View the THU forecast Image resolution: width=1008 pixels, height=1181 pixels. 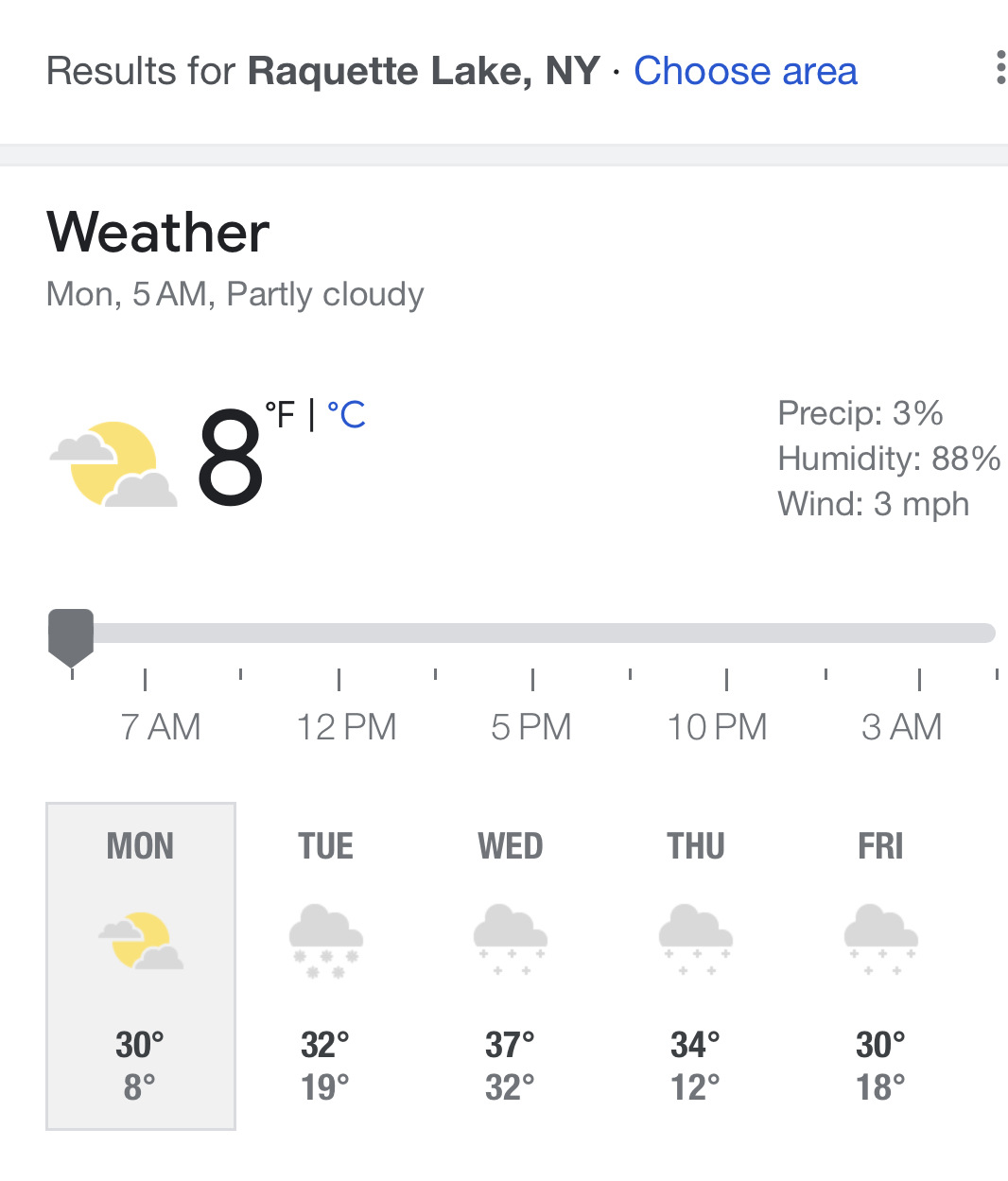[x=695, y=965]
